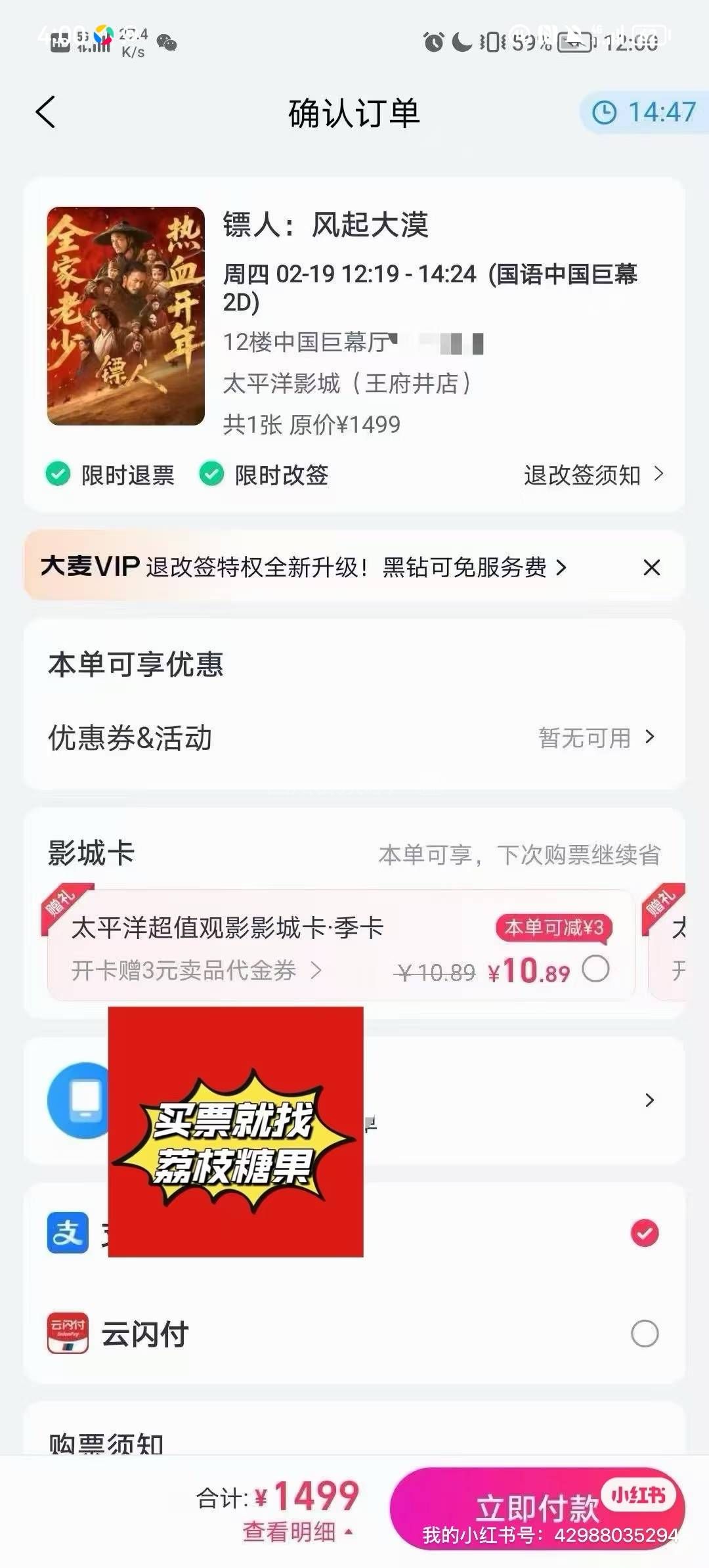The width and height of the screenshot is (709, 1568).
Task: Go back from the 确认订单 page
Action: coord(45,112)
